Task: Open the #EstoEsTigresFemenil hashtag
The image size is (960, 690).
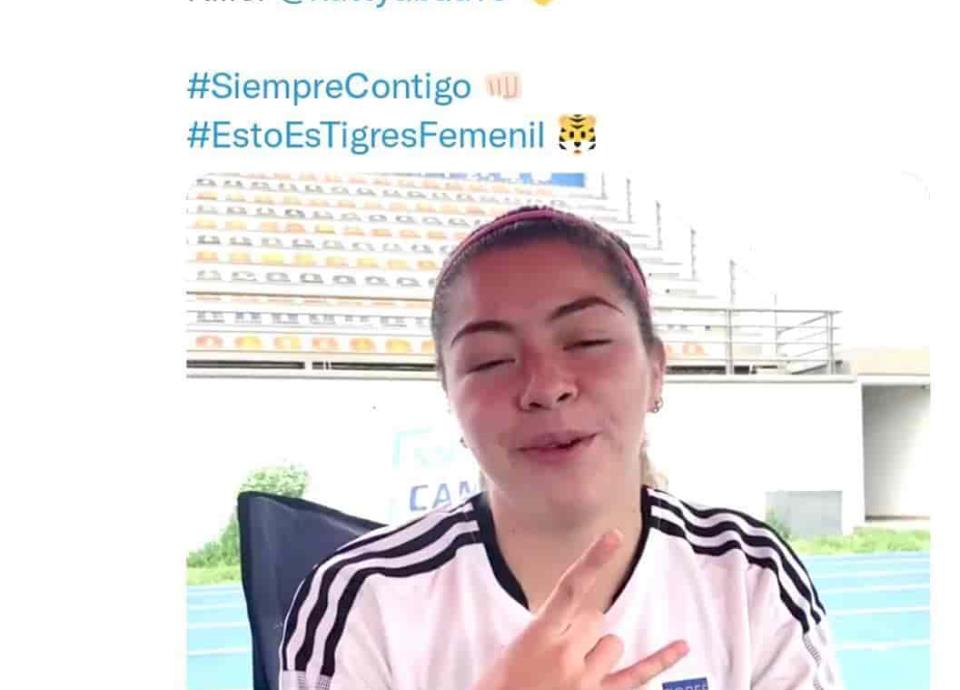Action: click(x=365, y=135)
